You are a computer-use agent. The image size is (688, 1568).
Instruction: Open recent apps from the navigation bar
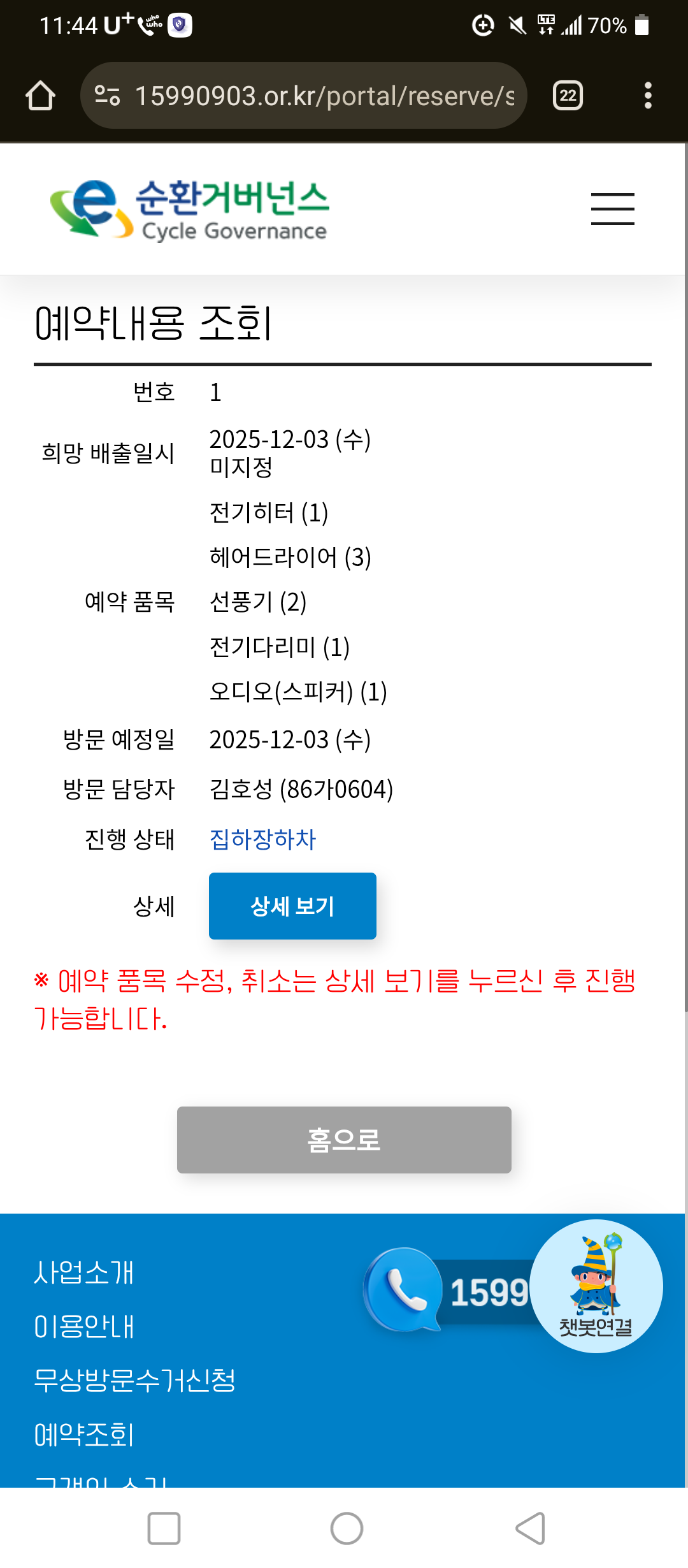click(164, 1528)
